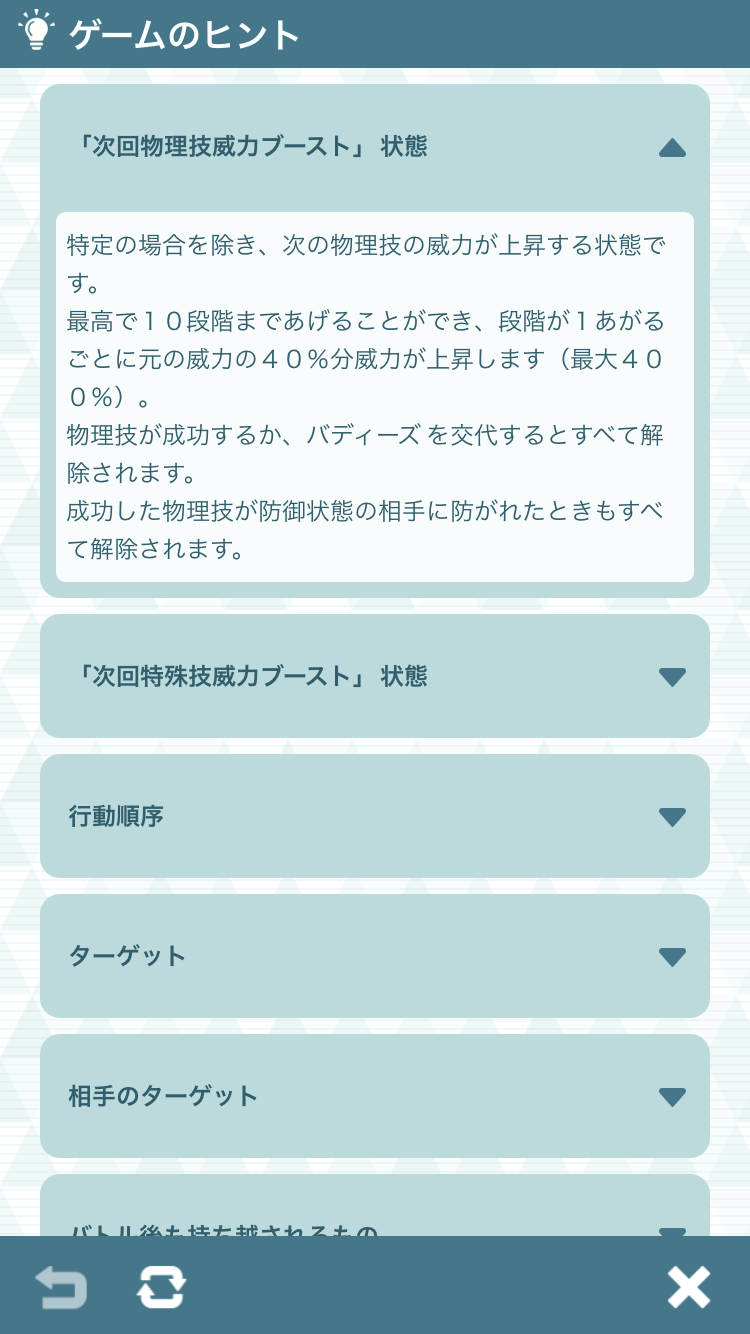Expand the 相手のターゲット hint

(x=374, y=1096)
